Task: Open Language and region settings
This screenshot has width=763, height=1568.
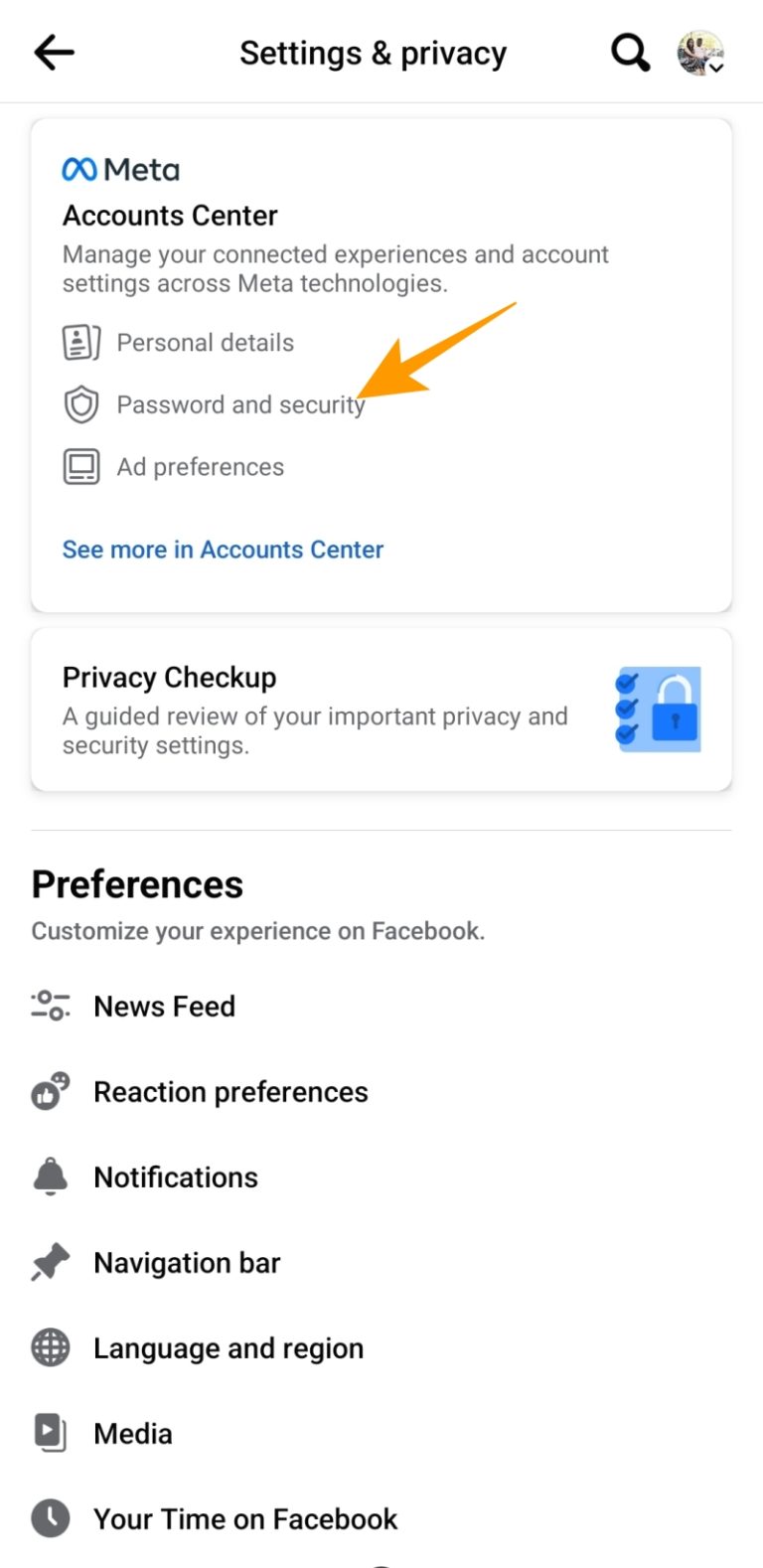Action: tap(228, 1347)
